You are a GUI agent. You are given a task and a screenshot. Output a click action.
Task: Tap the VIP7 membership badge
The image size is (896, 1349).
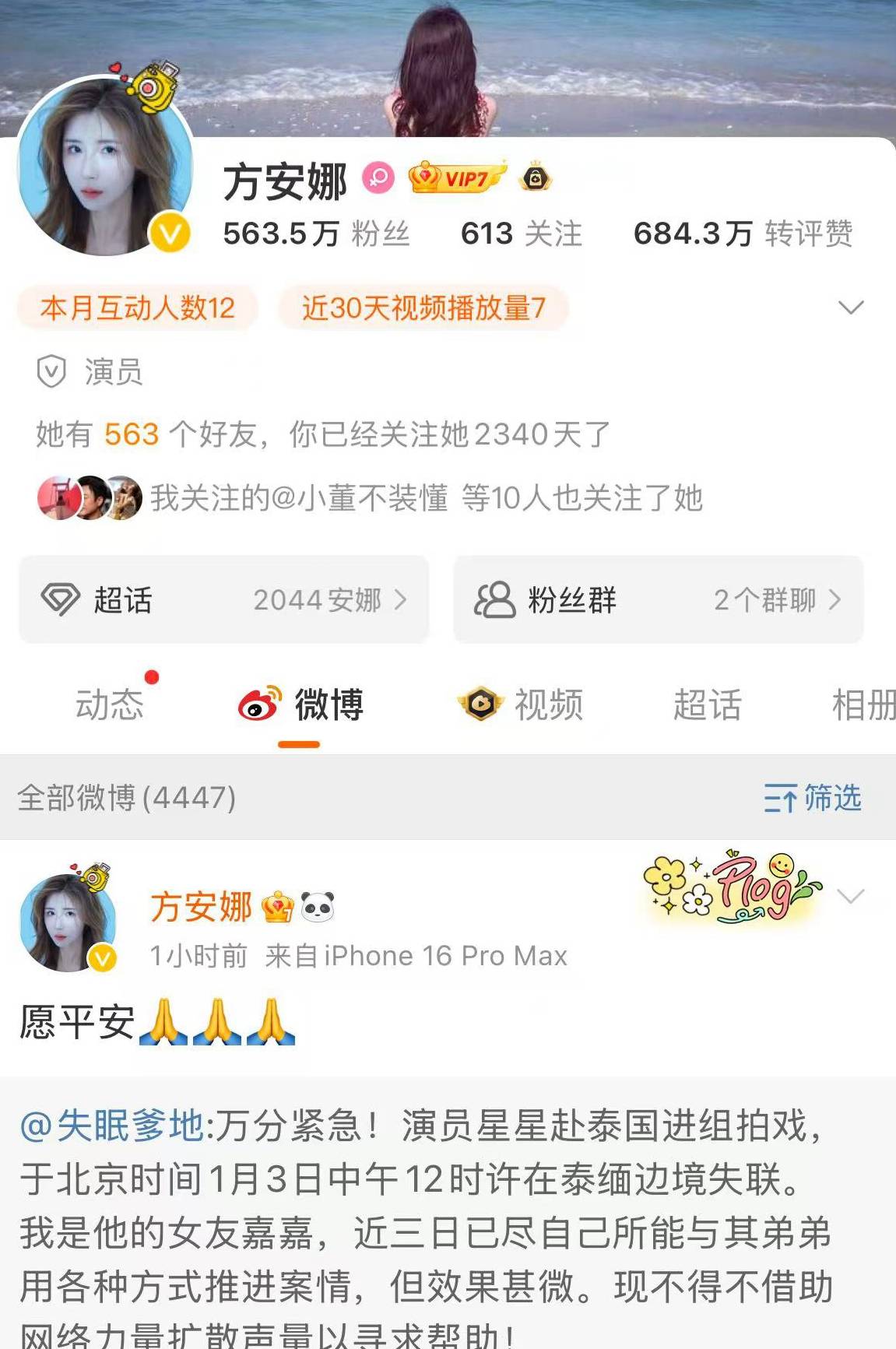click(x=458, y=178)
